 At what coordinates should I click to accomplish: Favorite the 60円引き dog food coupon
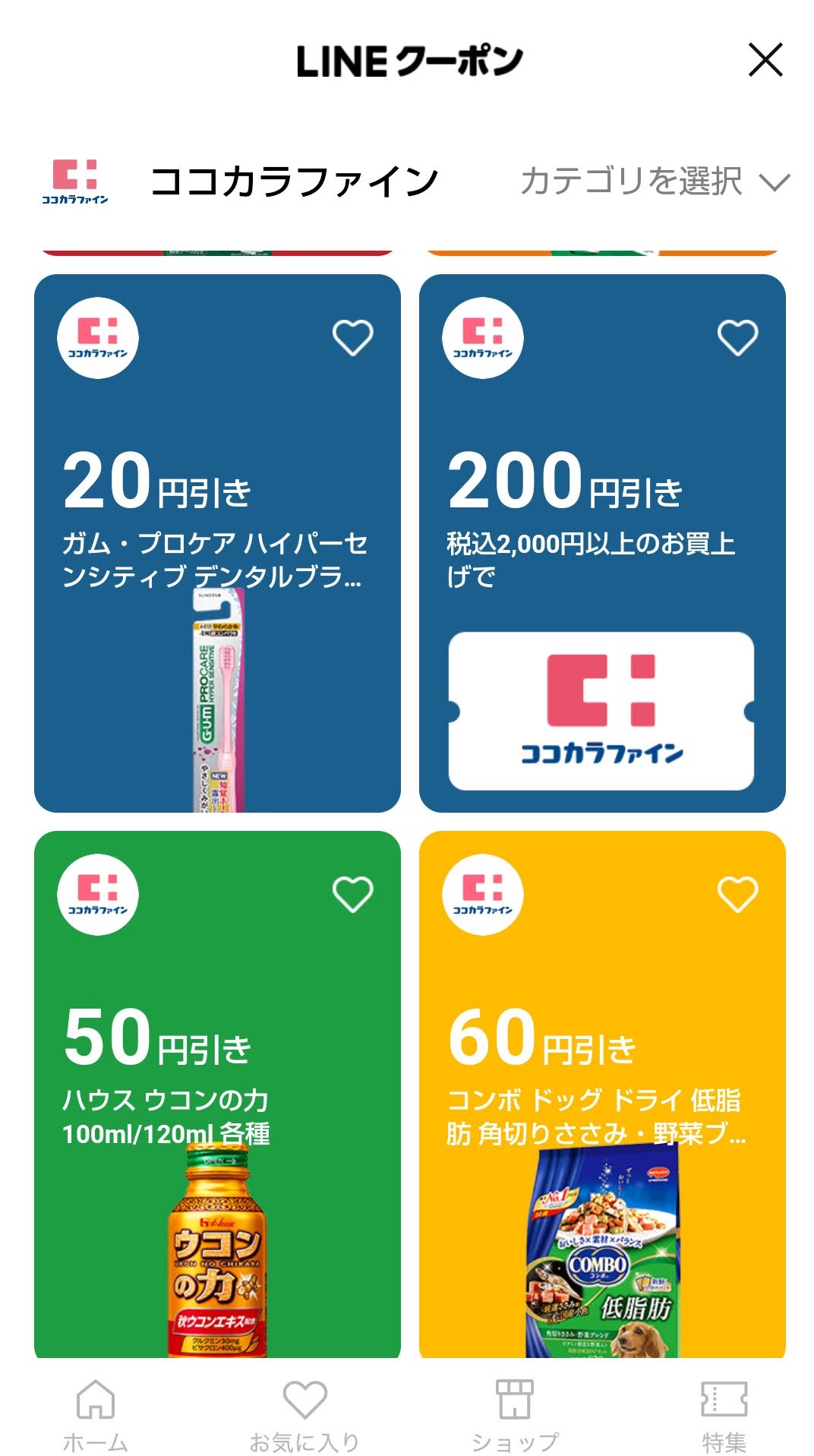737,895
